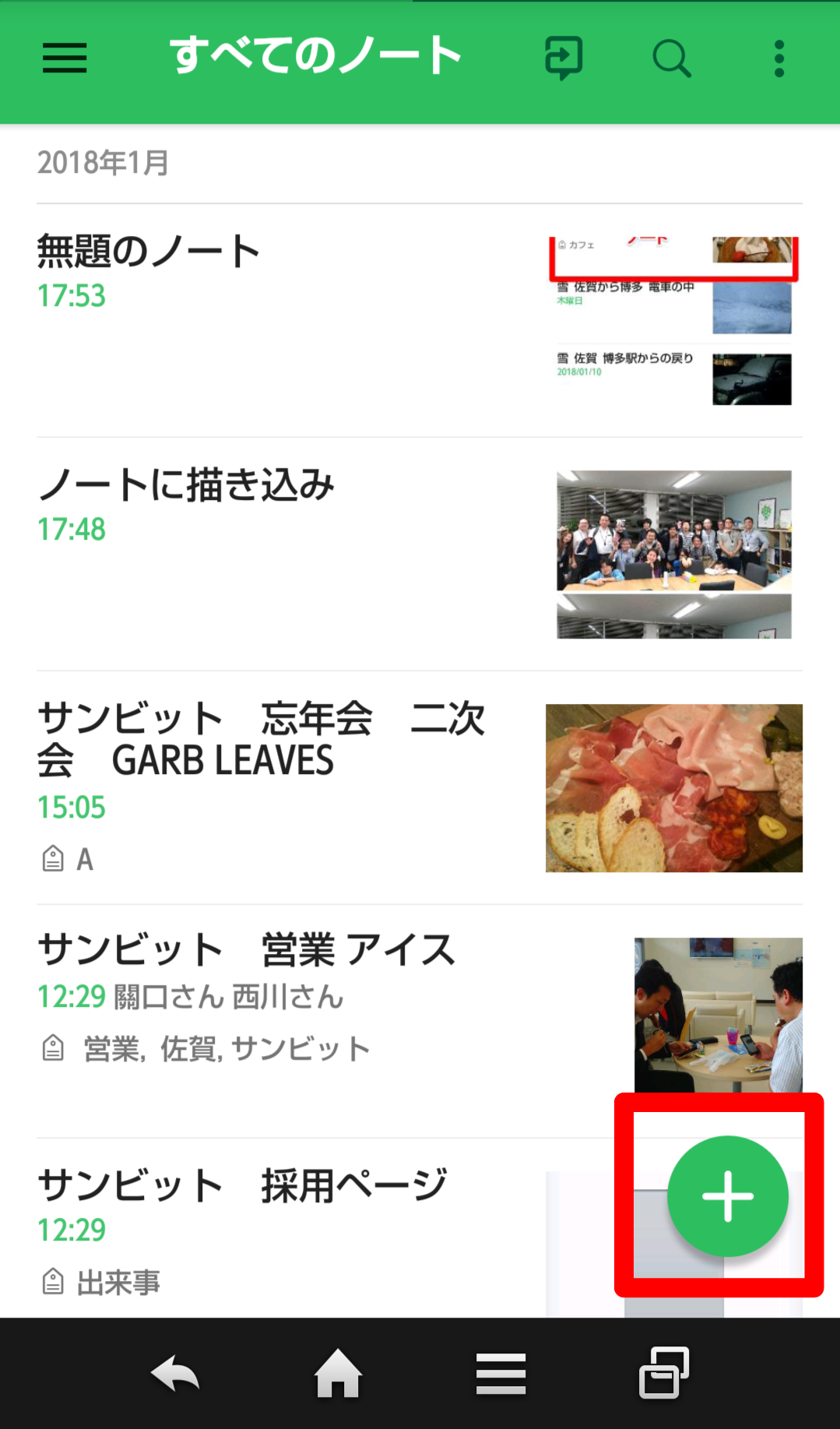Open the hamburger drawer menu

click(65, 58)
